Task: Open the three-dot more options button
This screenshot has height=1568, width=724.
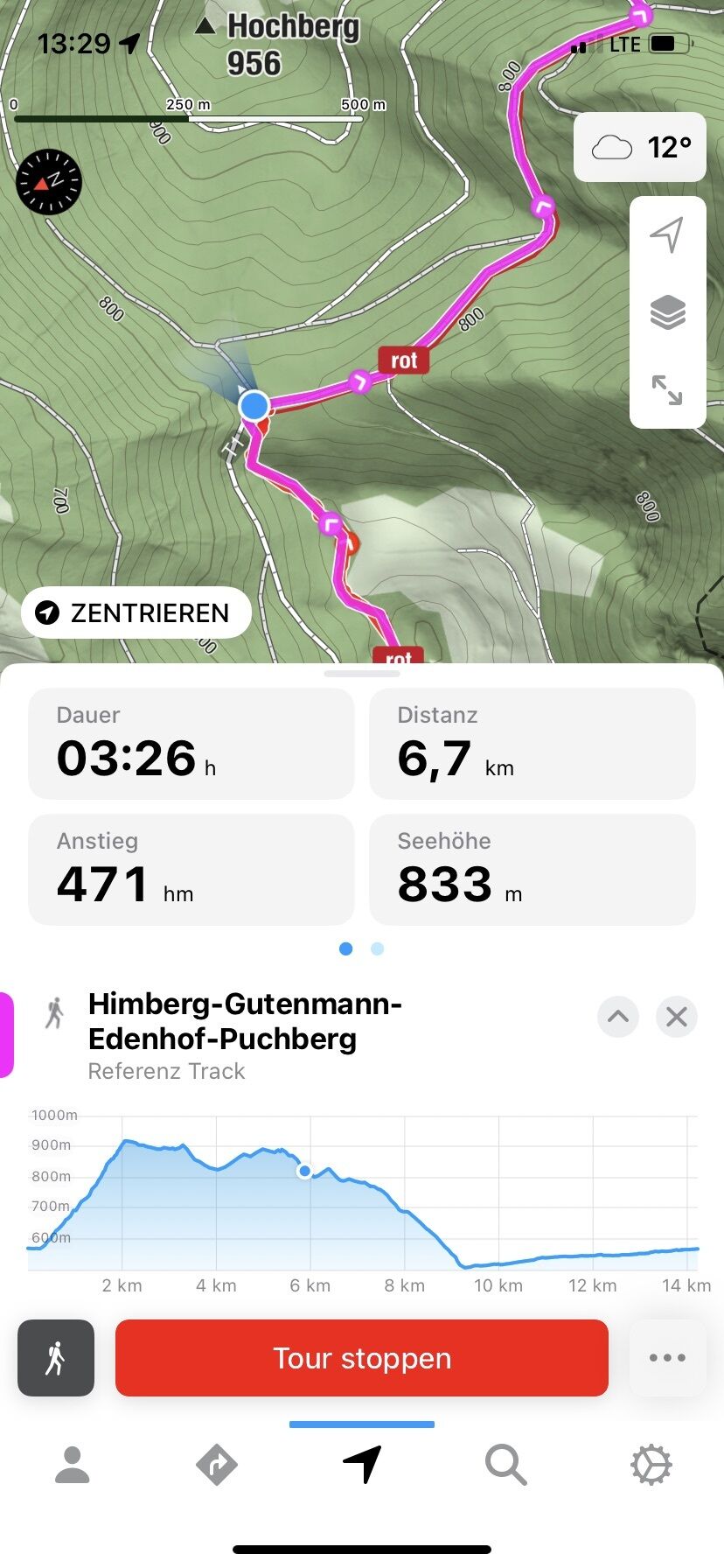Action: pyautogui.click(x=667, y=1358)
